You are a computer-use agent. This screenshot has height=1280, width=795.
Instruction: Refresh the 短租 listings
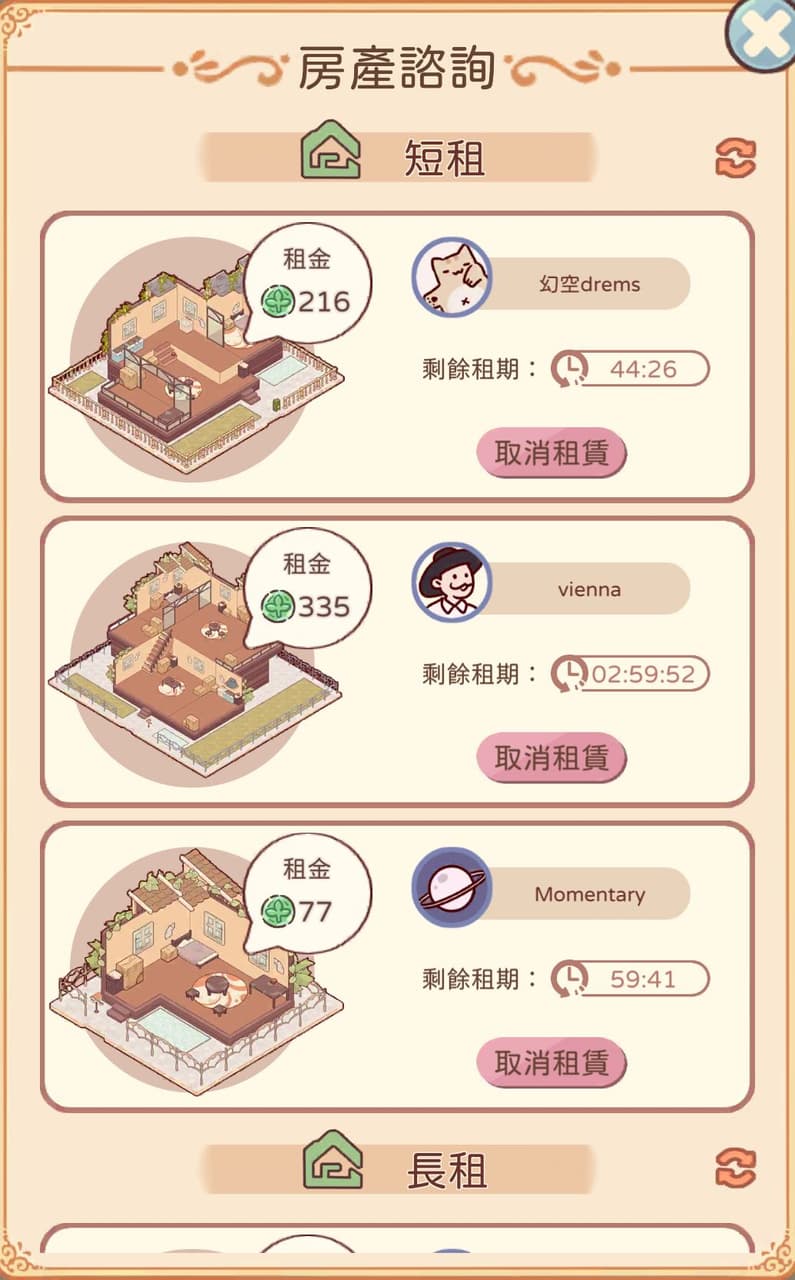[x=735, y=158]
